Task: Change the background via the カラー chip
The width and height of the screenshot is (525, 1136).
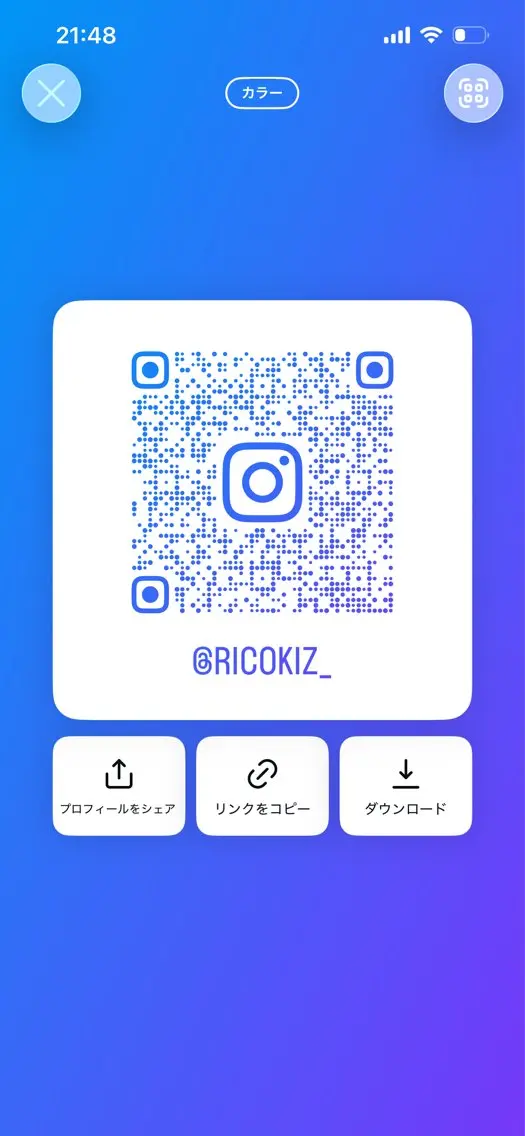Action: point(262,93)
